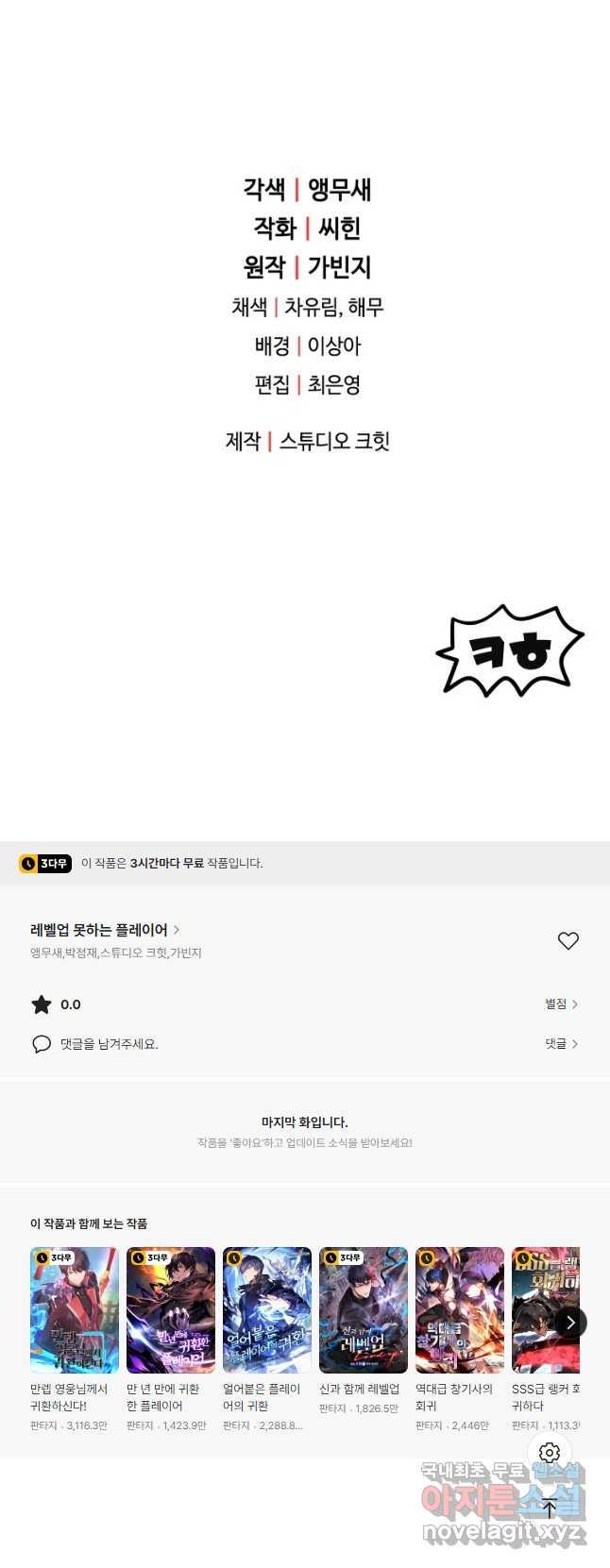The height and width of the screenshot is (1568, 610).
Task: Open the viewer settings gear
Action: 550,1453
